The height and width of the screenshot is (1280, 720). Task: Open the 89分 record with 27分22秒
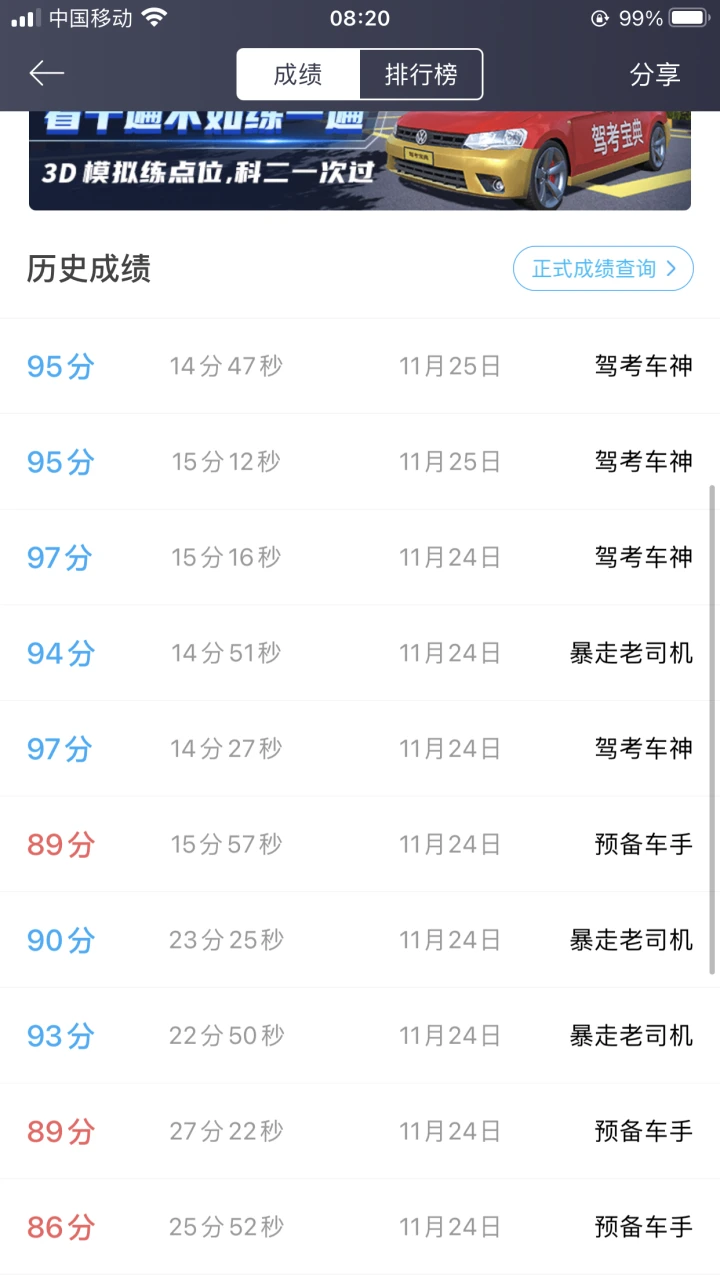pyautogui.click(x=360, y=1131)
